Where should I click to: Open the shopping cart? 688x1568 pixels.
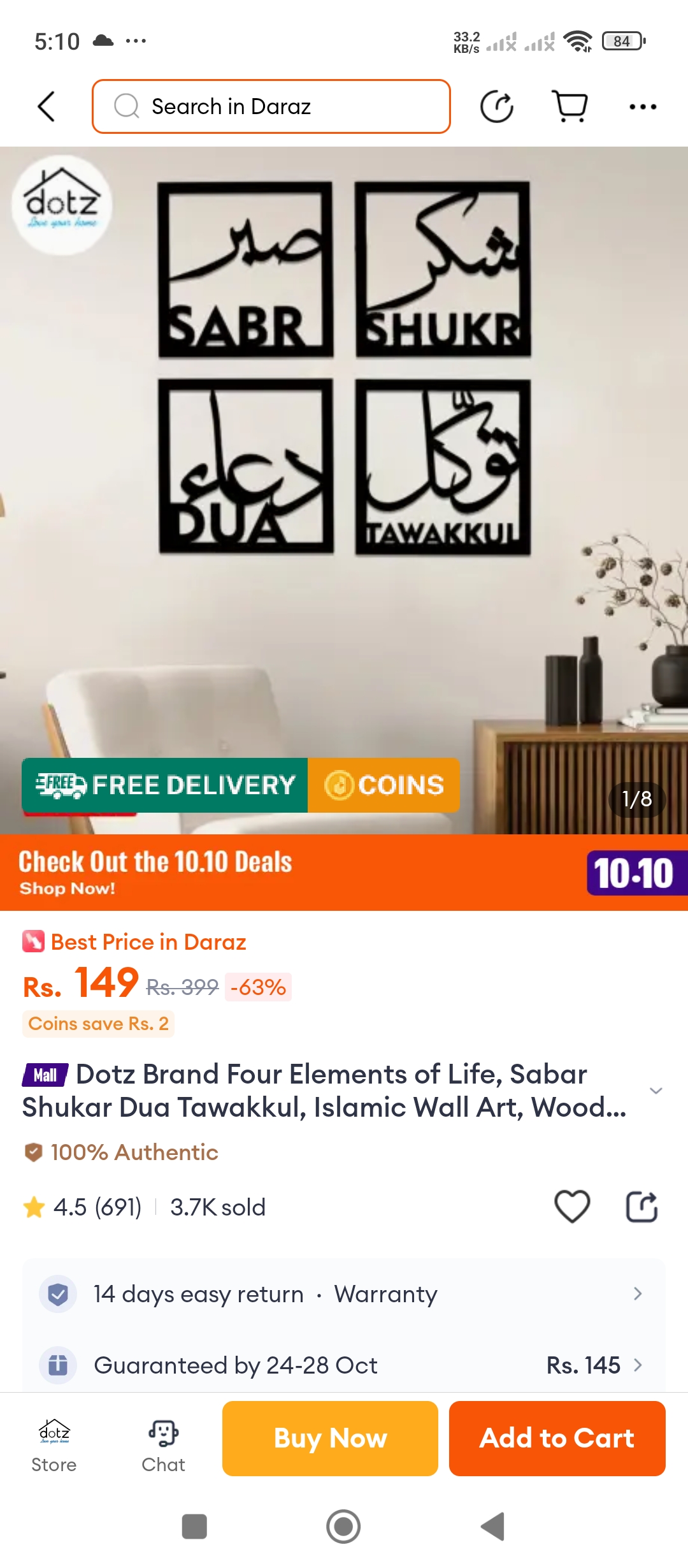point(570,106)
